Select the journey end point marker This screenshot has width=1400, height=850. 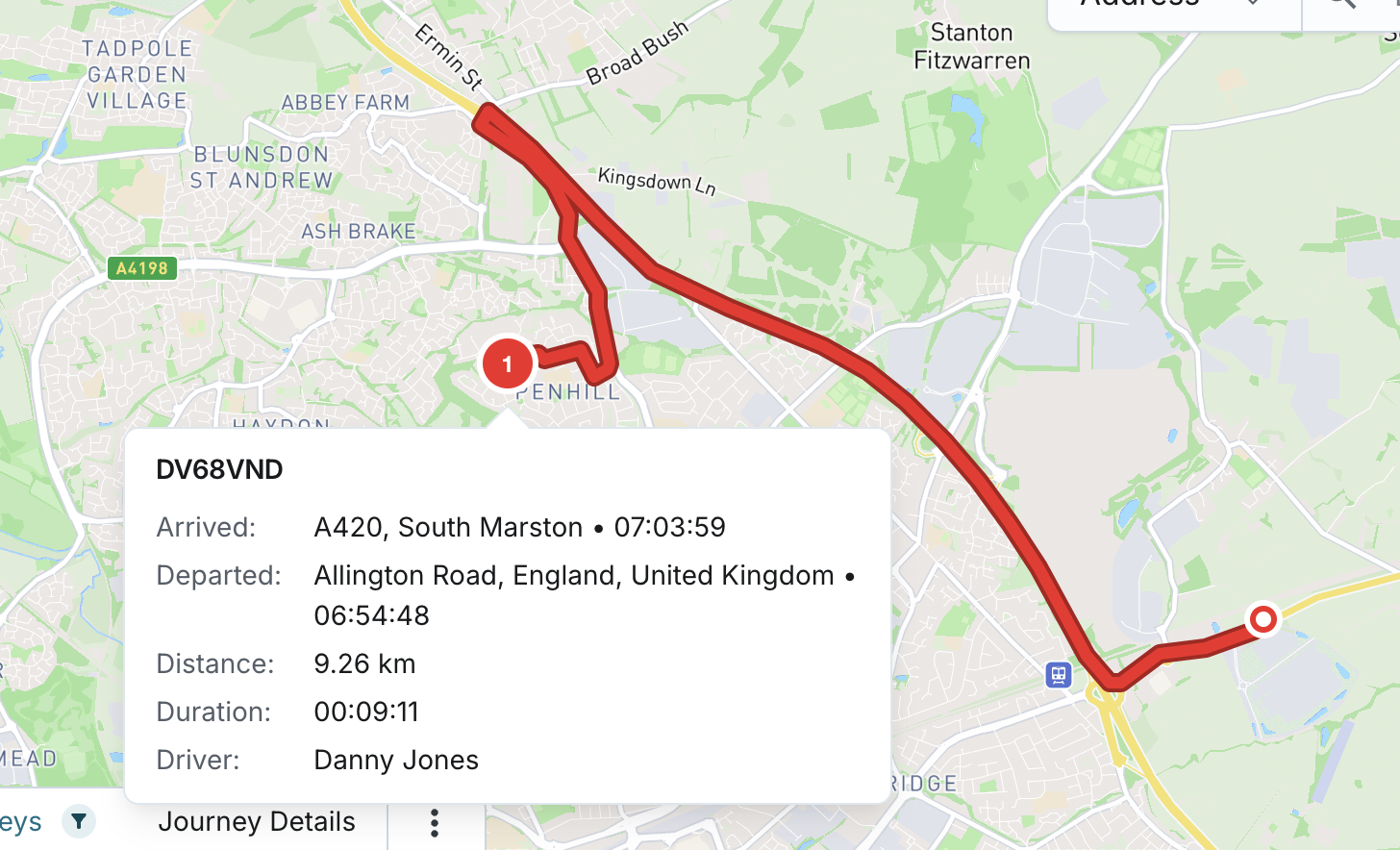(x=1262, y=619)
